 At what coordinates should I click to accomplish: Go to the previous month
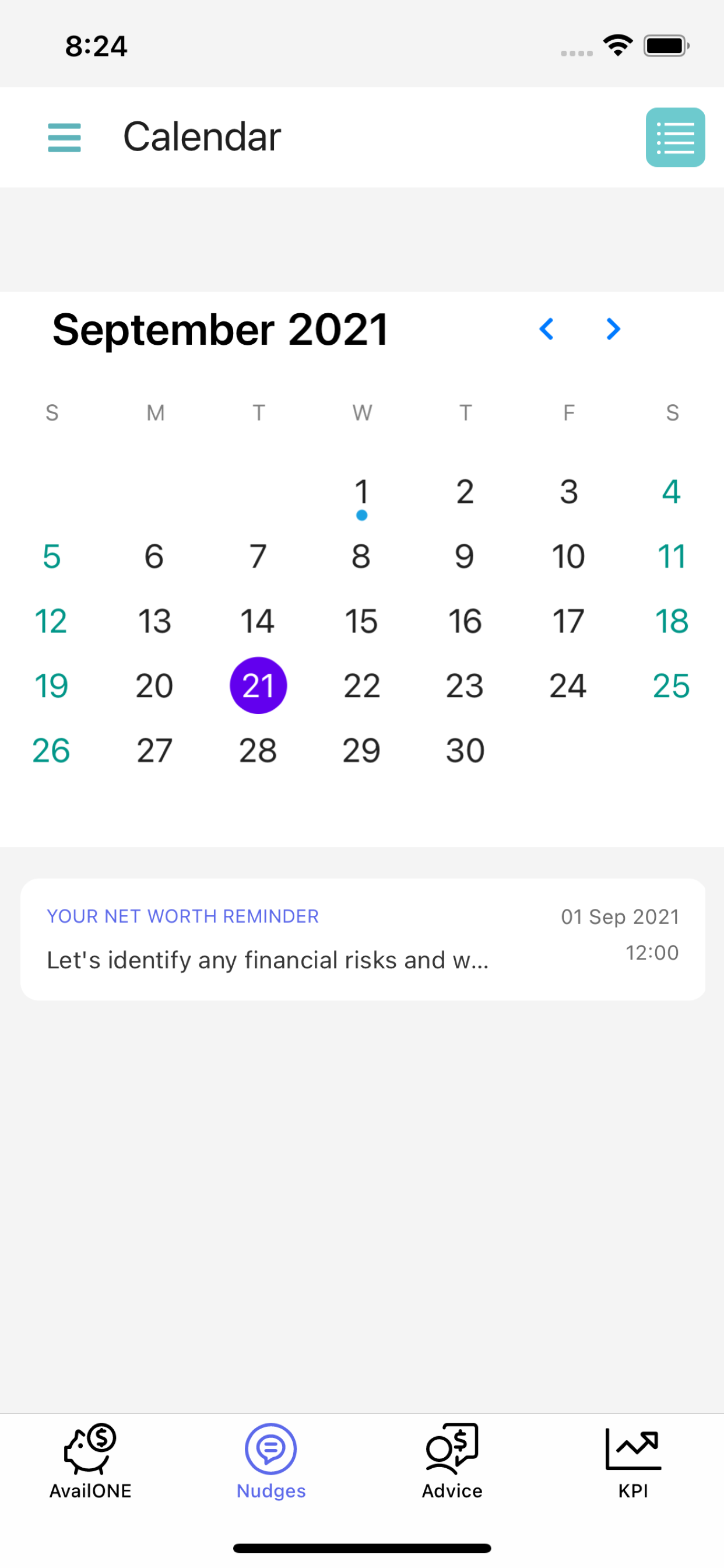coord(546,330)
